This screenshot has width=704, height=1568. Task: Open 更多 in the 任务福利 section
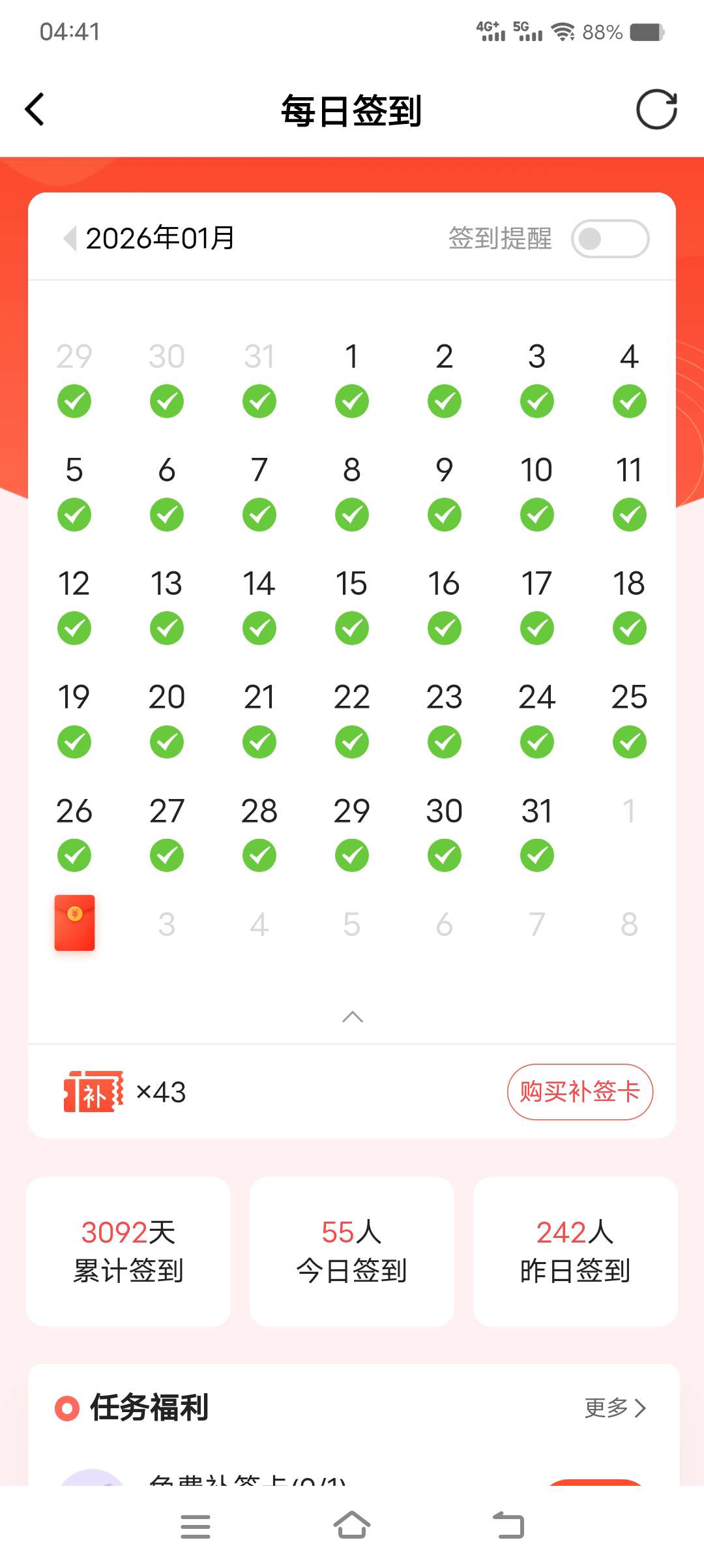(x=615, y=1408)
